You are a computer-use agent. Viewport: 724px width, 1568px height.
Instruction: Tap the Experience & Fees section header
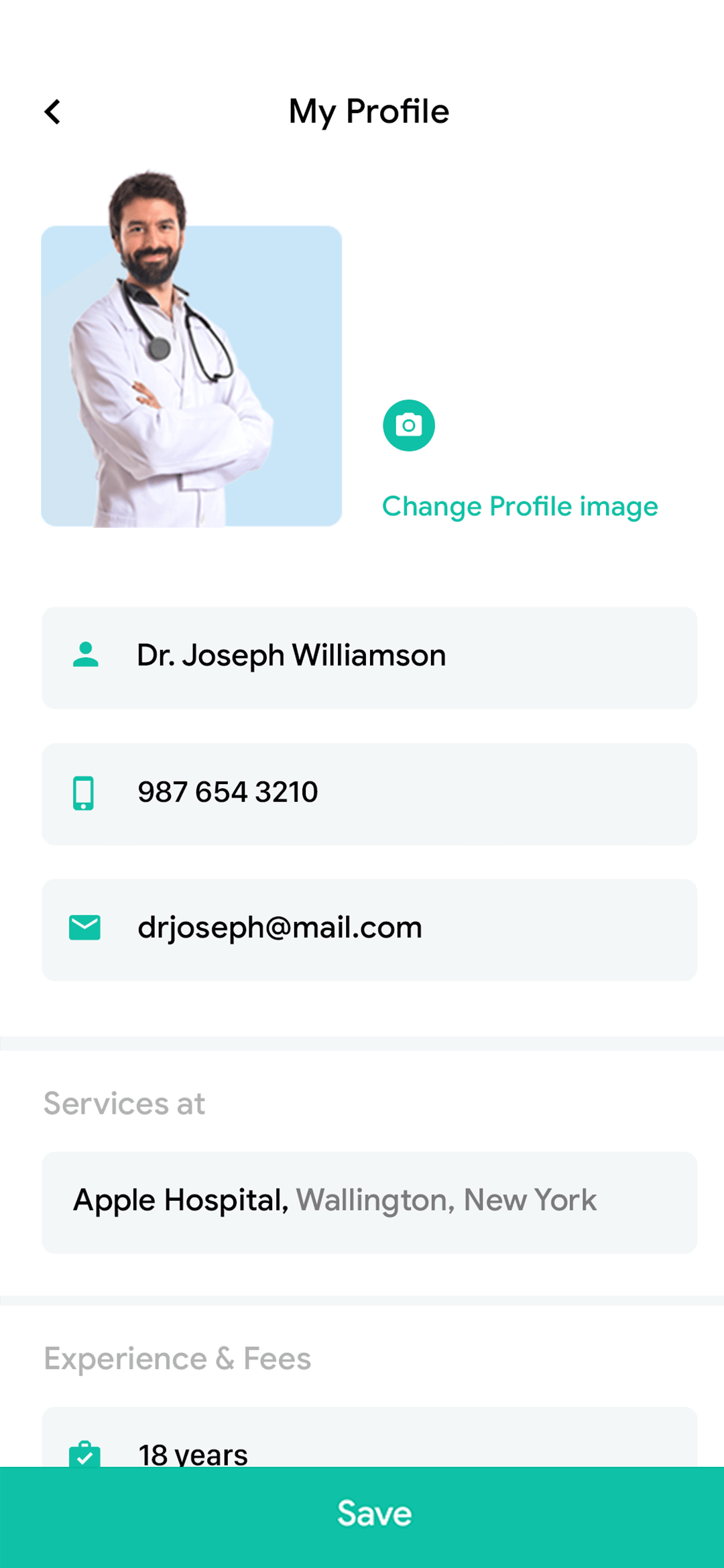click(177, 1359)
